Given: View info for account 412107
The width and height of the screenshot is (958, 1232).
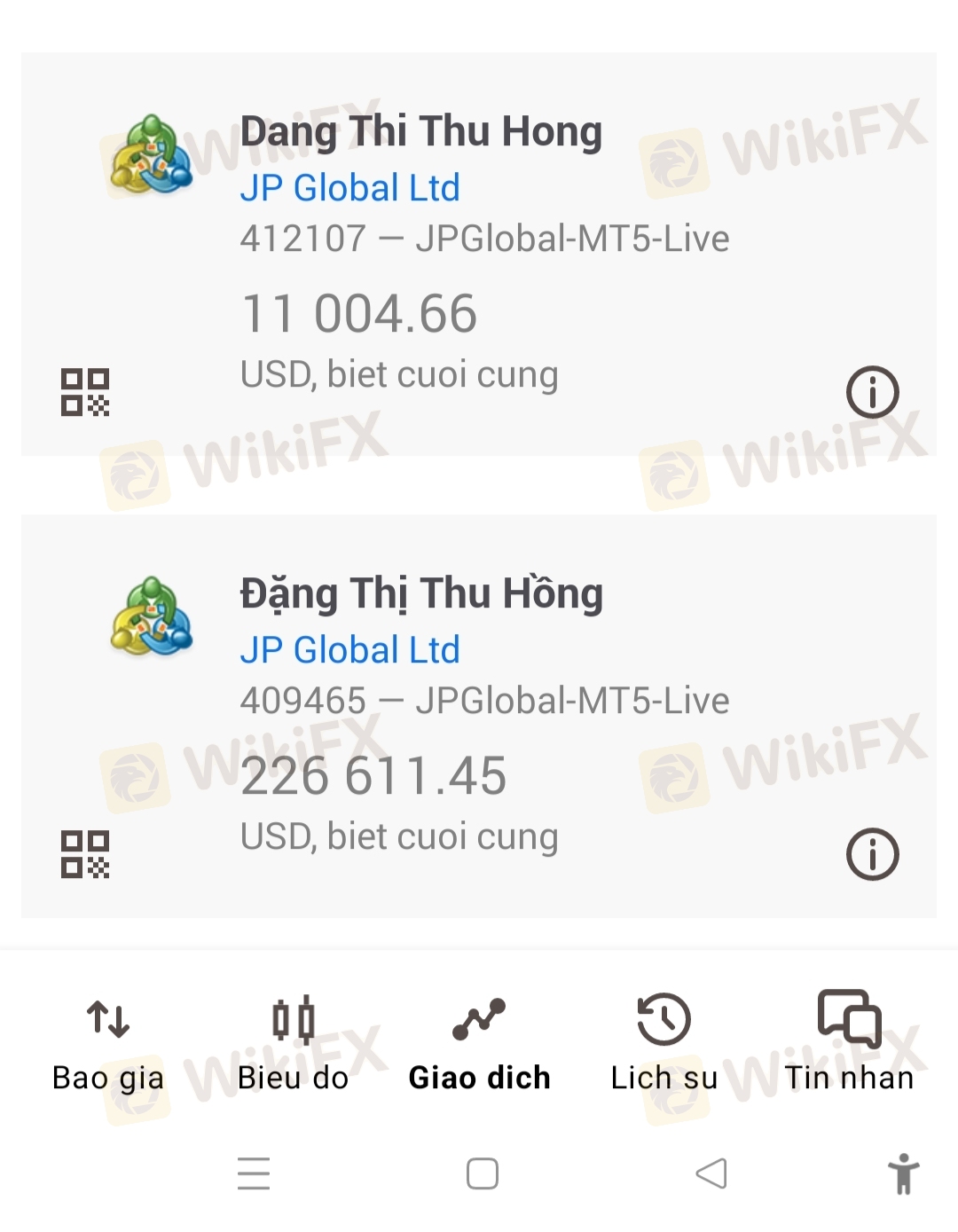Looking at the screenshot, I should tap(872, 392).
